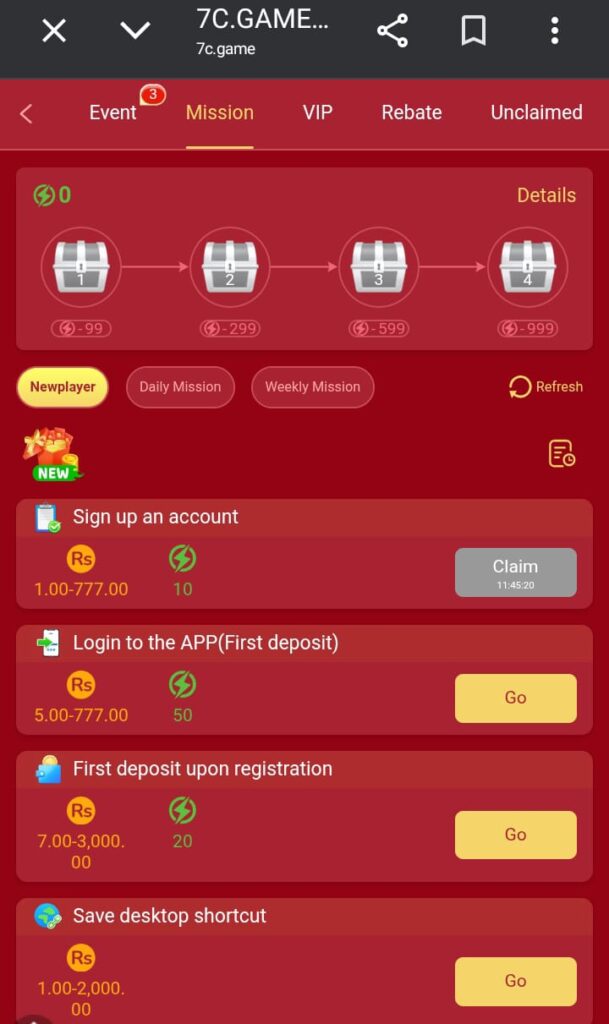The width and height of the screenshot is (609, 1024).
Task: Tap treasure chest number 4
Action: (x=527, y=266)
